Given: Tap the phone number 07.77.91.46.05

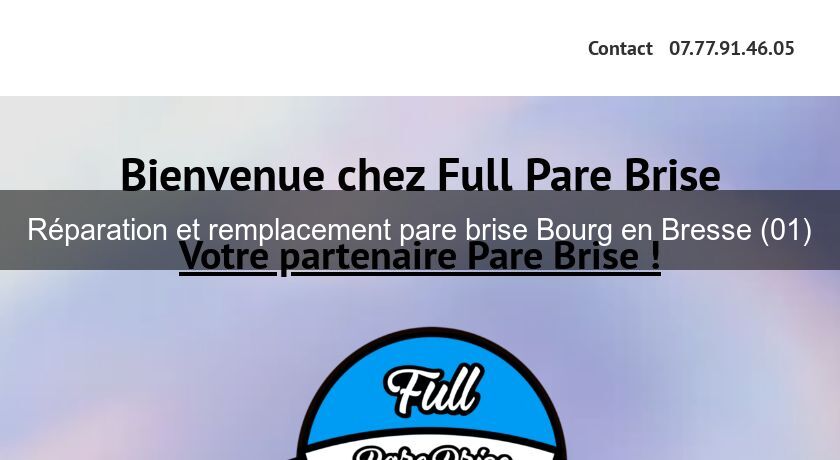Looking at the screenshot, I should pyautogui.click(x=731, y=48).
